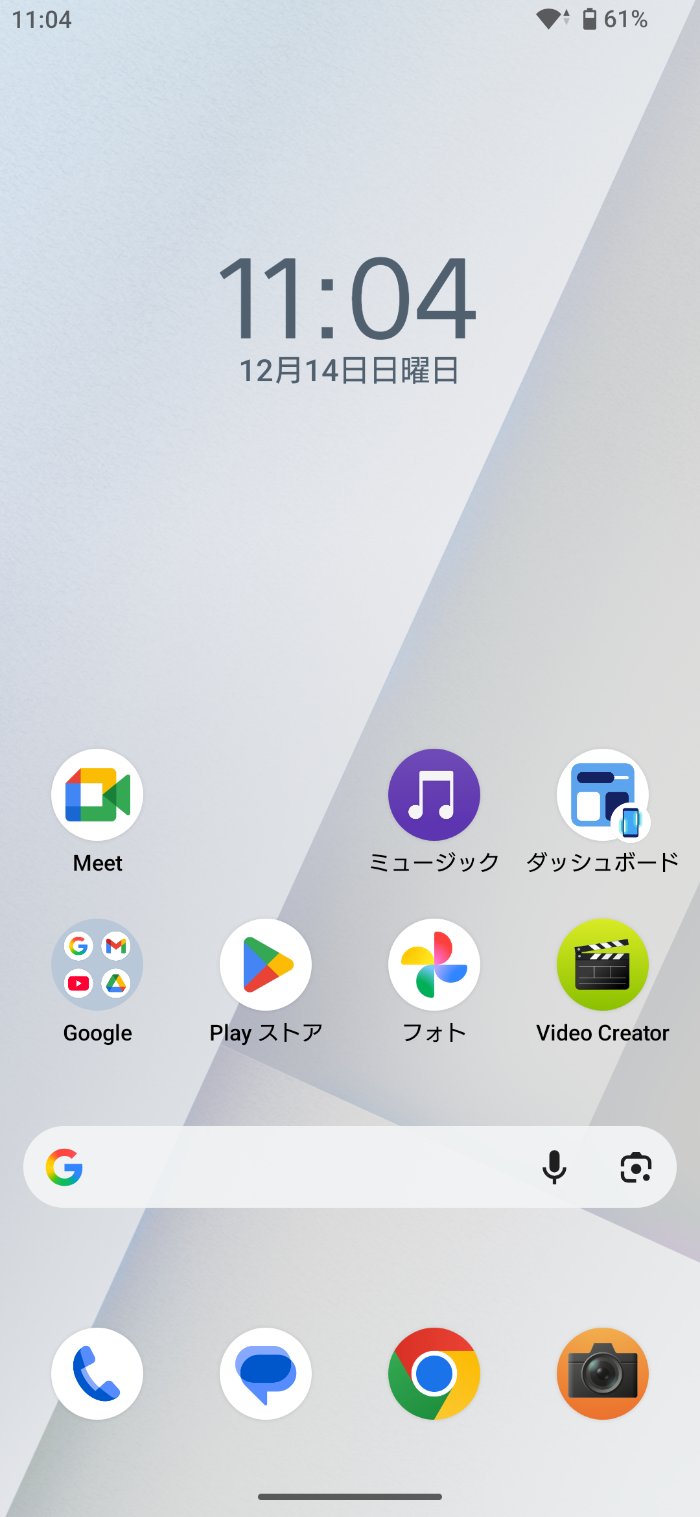
Task: Launch the Chrome browser
Action: 434,1373
